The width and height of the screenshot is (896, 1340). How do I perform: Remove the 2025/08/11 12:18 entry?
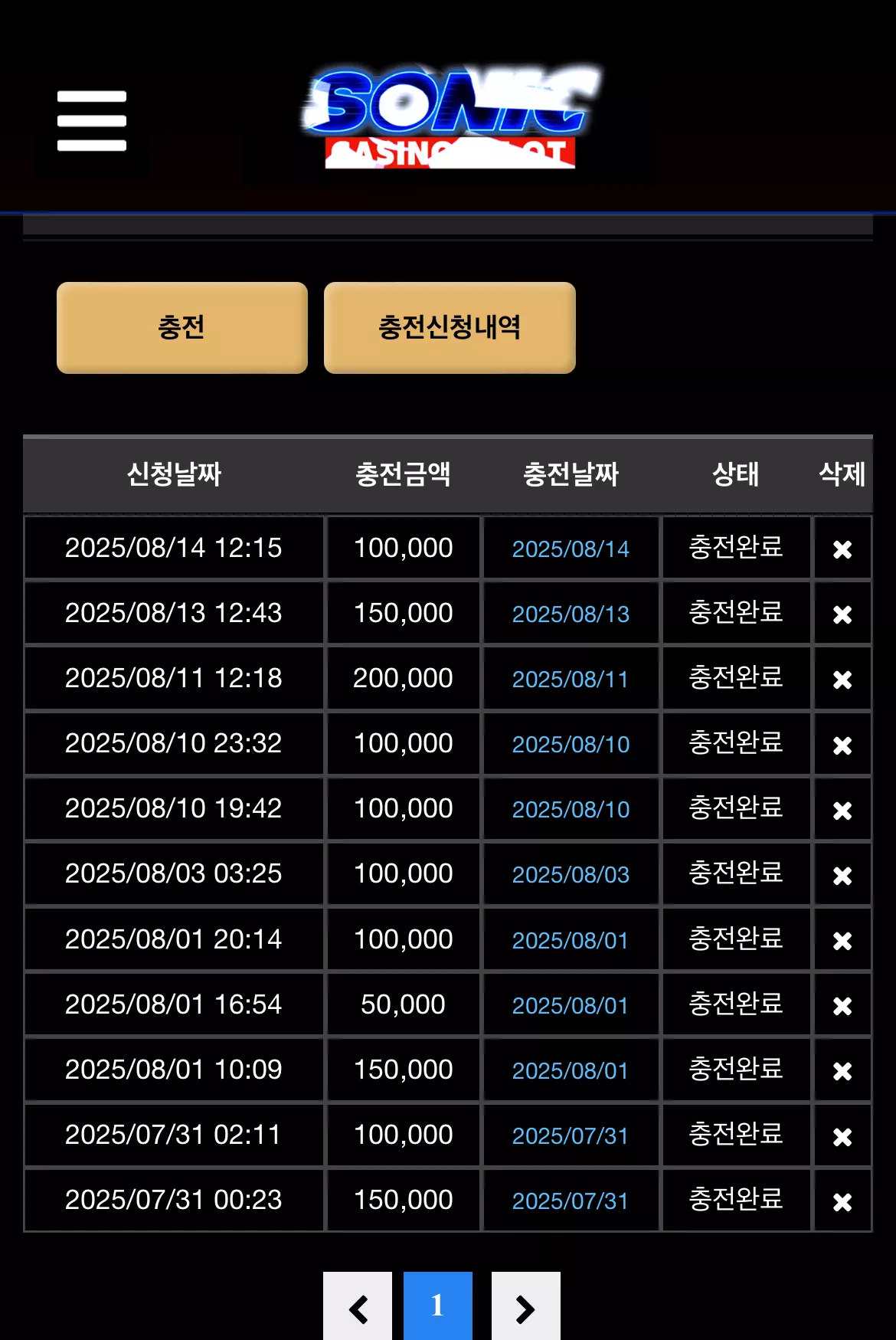842,680
